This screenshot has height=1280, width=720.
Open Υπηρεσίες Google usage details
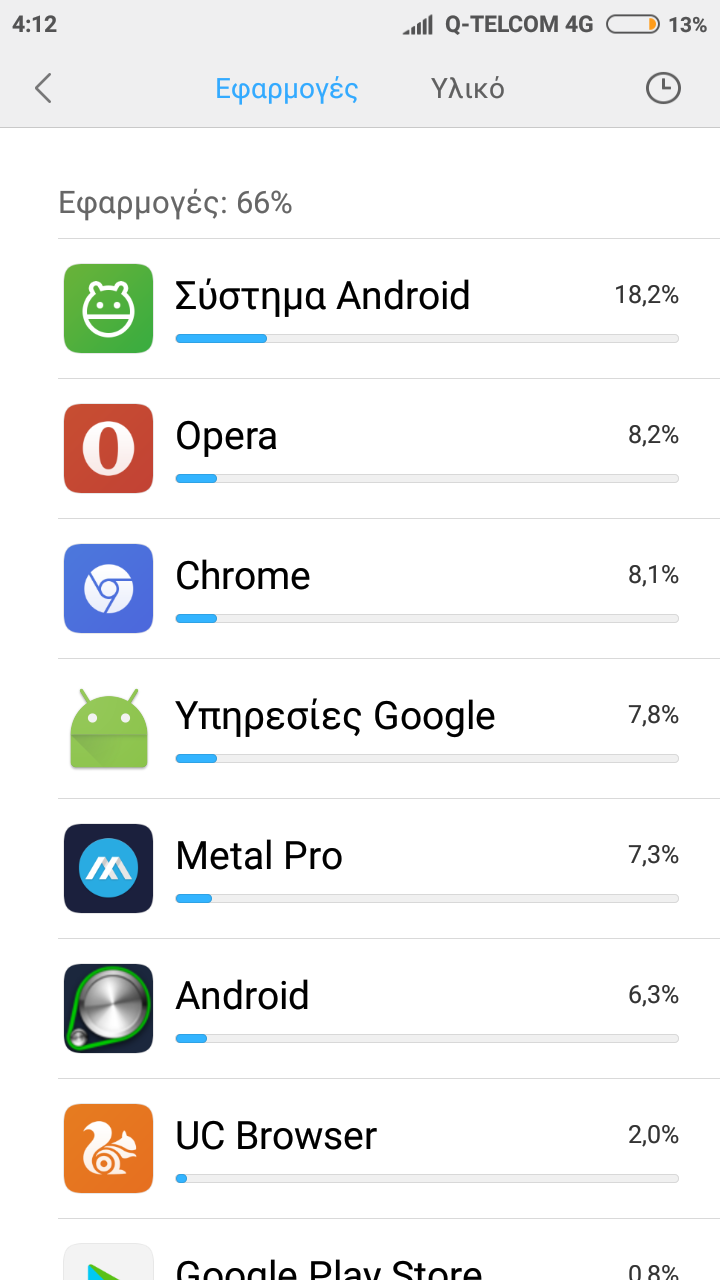(388, 729)
